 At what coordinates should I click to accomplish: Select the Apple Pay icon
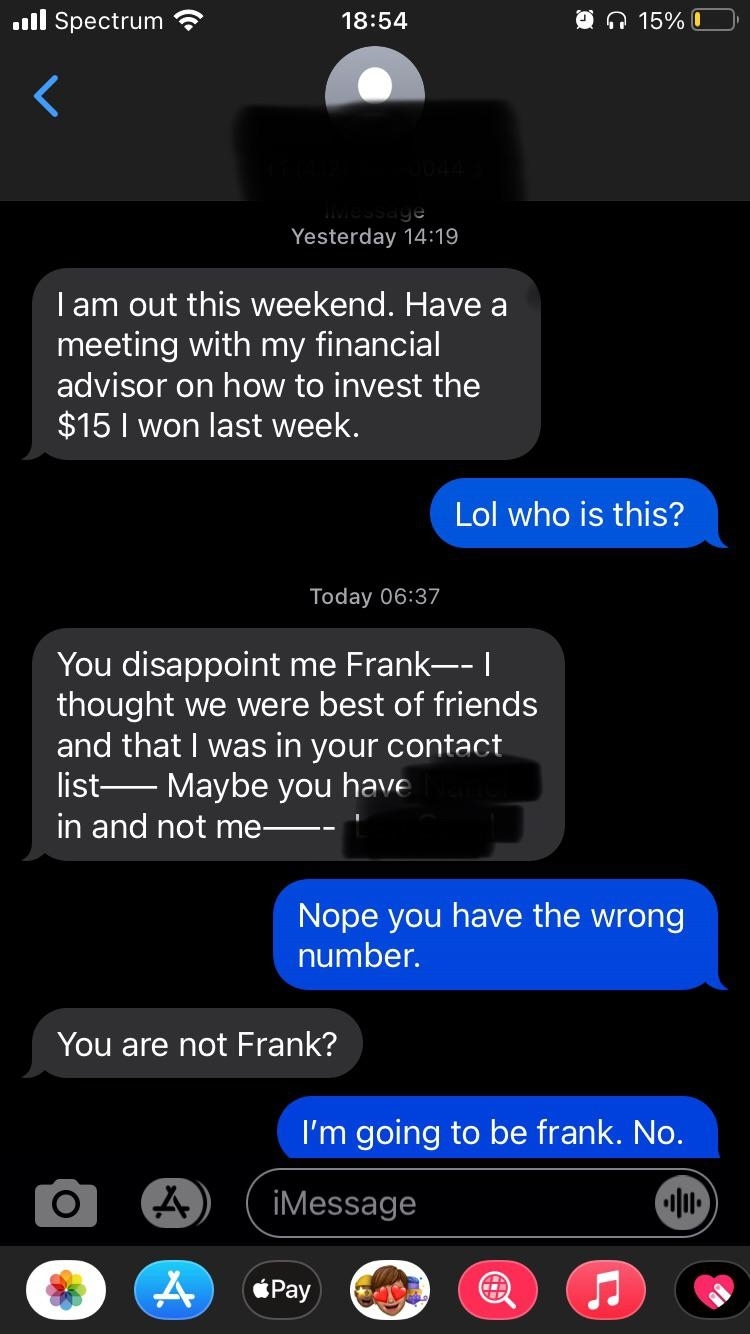(281, 1290)
